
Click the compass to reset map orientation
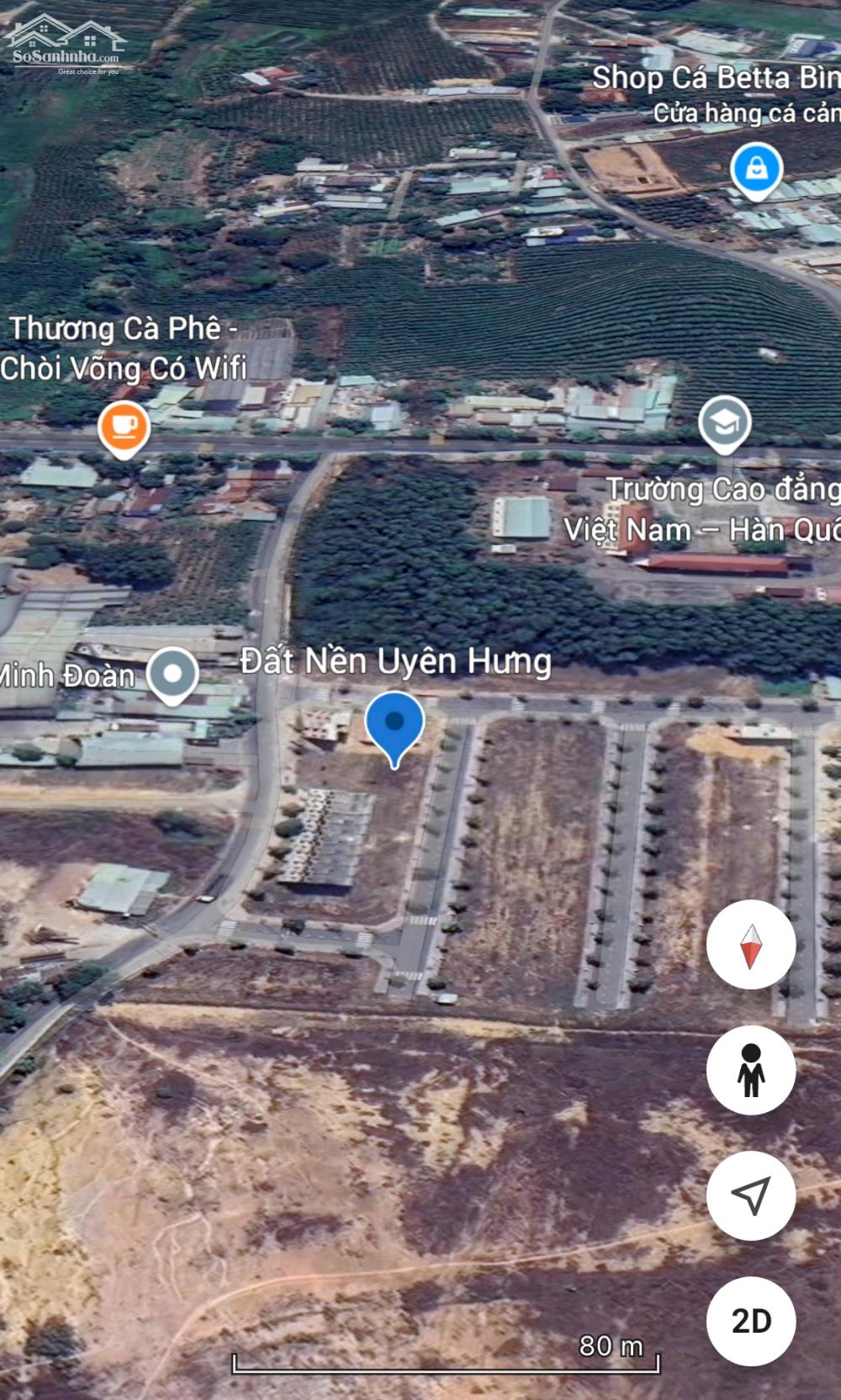pyautogui.click(x=751, y=946)
